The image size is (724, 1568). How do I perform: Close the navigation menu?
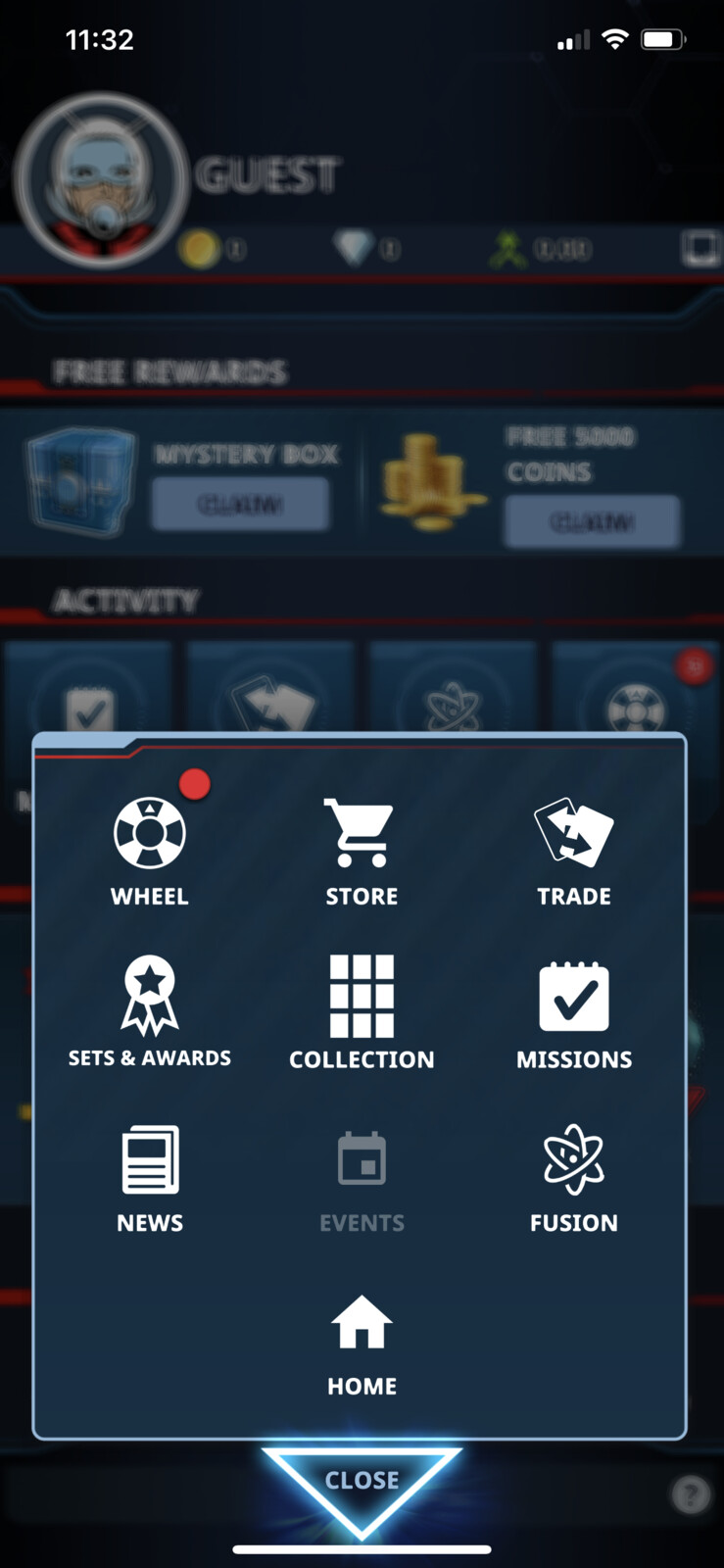362,1480
